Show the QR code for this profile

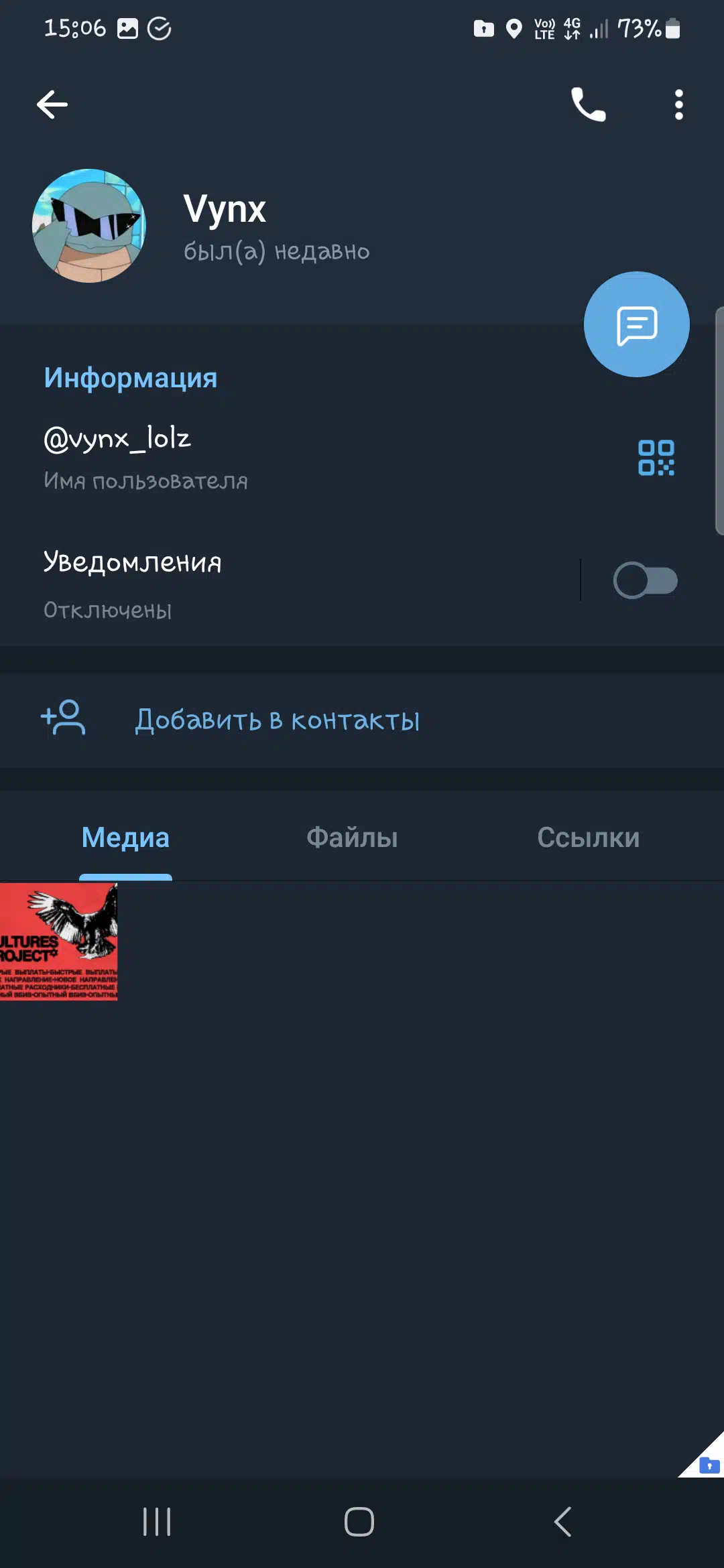(x=656, y=458)
